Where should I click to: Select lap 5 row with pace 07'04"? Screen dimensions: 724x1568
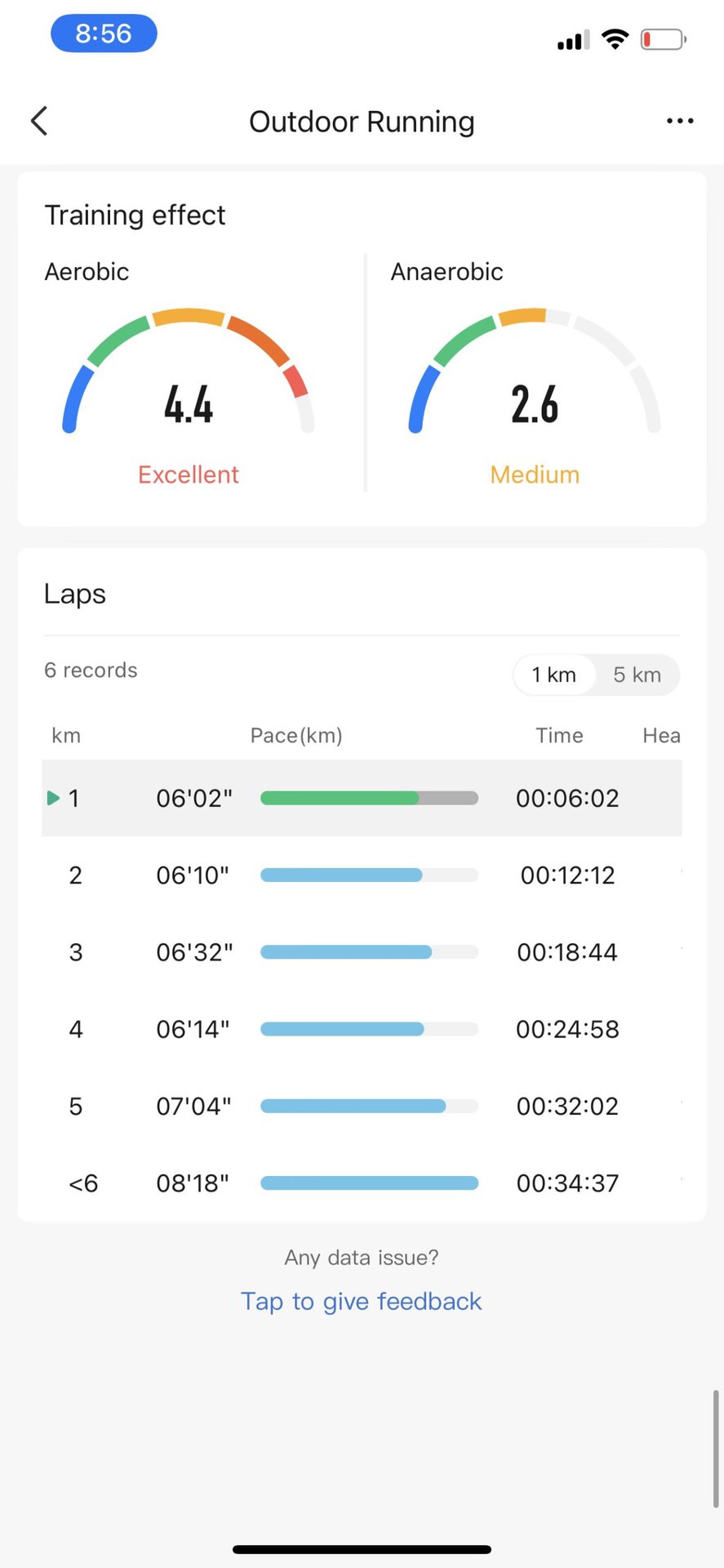point(362,1107)
